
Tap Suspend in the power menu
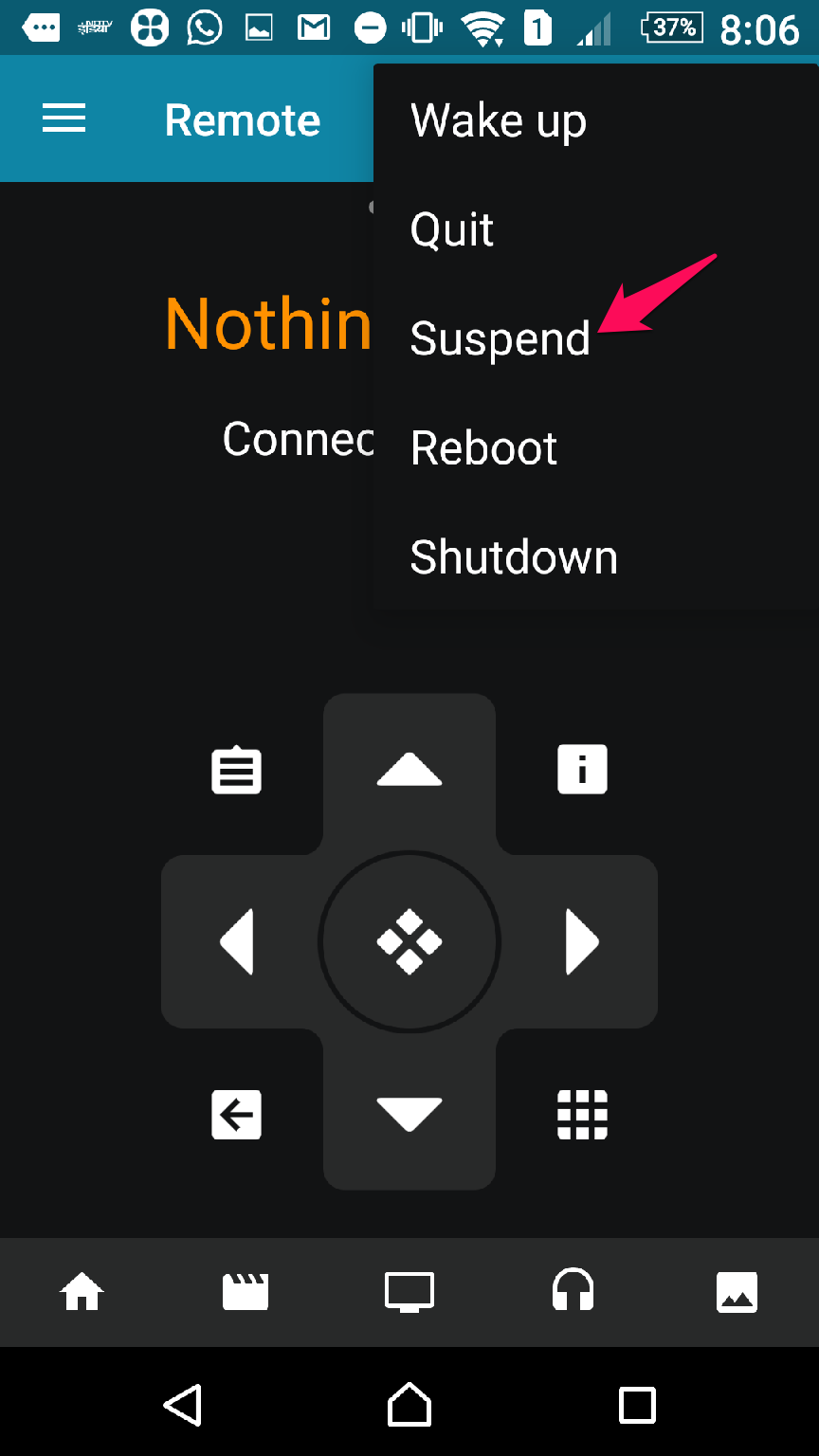595,338
